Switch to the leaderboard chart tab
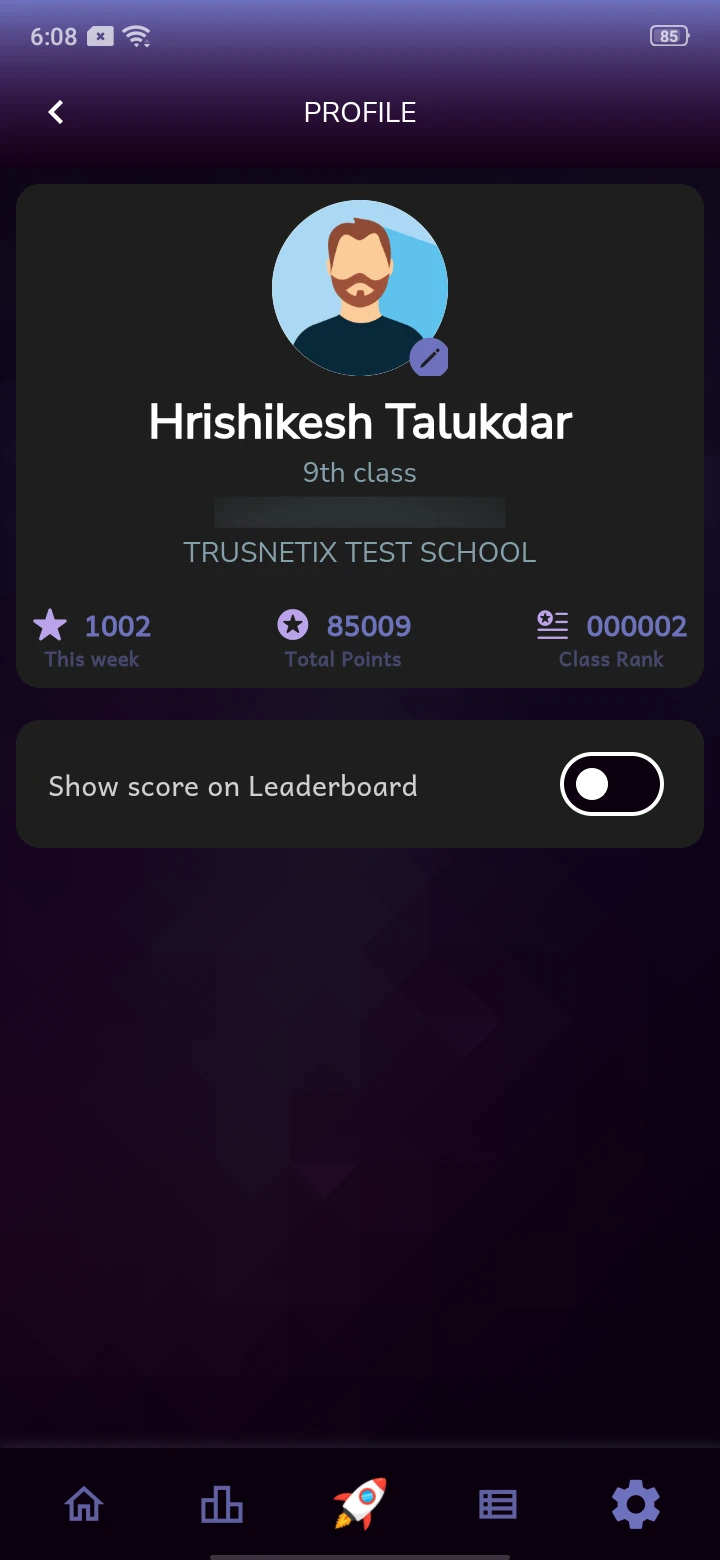 (x=222, y=1504)
